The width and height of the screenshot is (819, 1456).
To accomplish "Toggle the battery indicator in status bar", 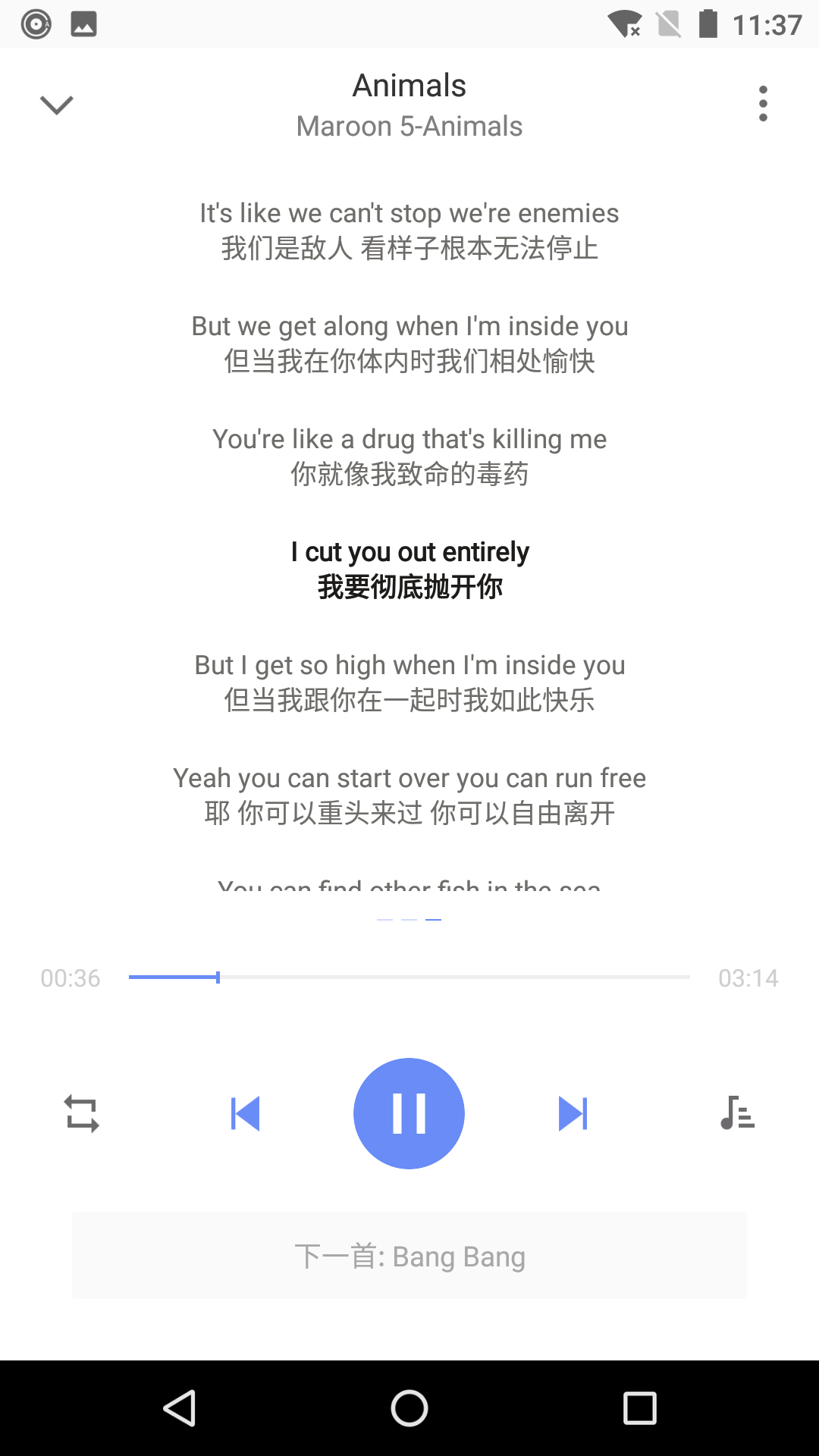I will coord(707,24).
